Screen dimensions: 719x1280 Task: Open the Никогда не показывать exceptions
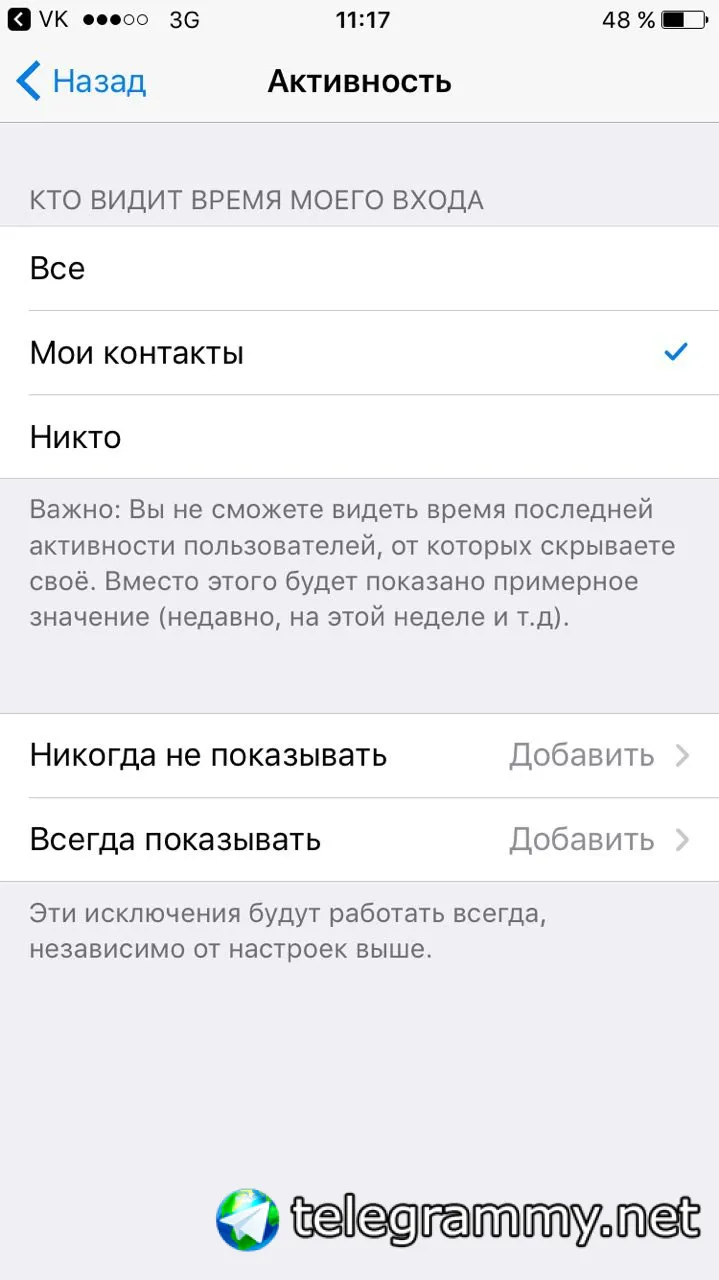pyautogui.click(x=359, y=755)
